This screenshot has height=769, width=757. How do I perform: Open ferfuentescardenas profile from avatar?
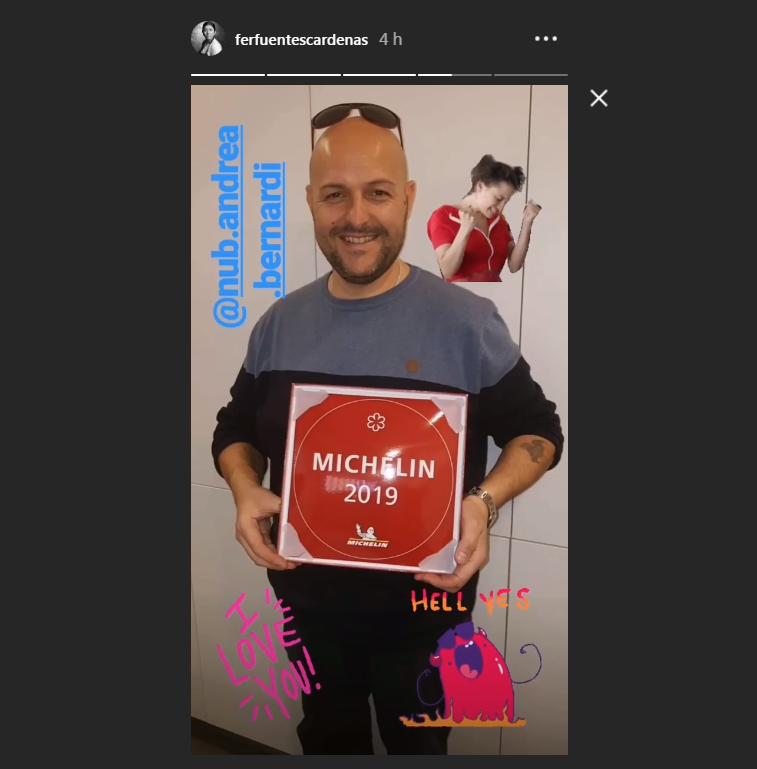point(207,39)
